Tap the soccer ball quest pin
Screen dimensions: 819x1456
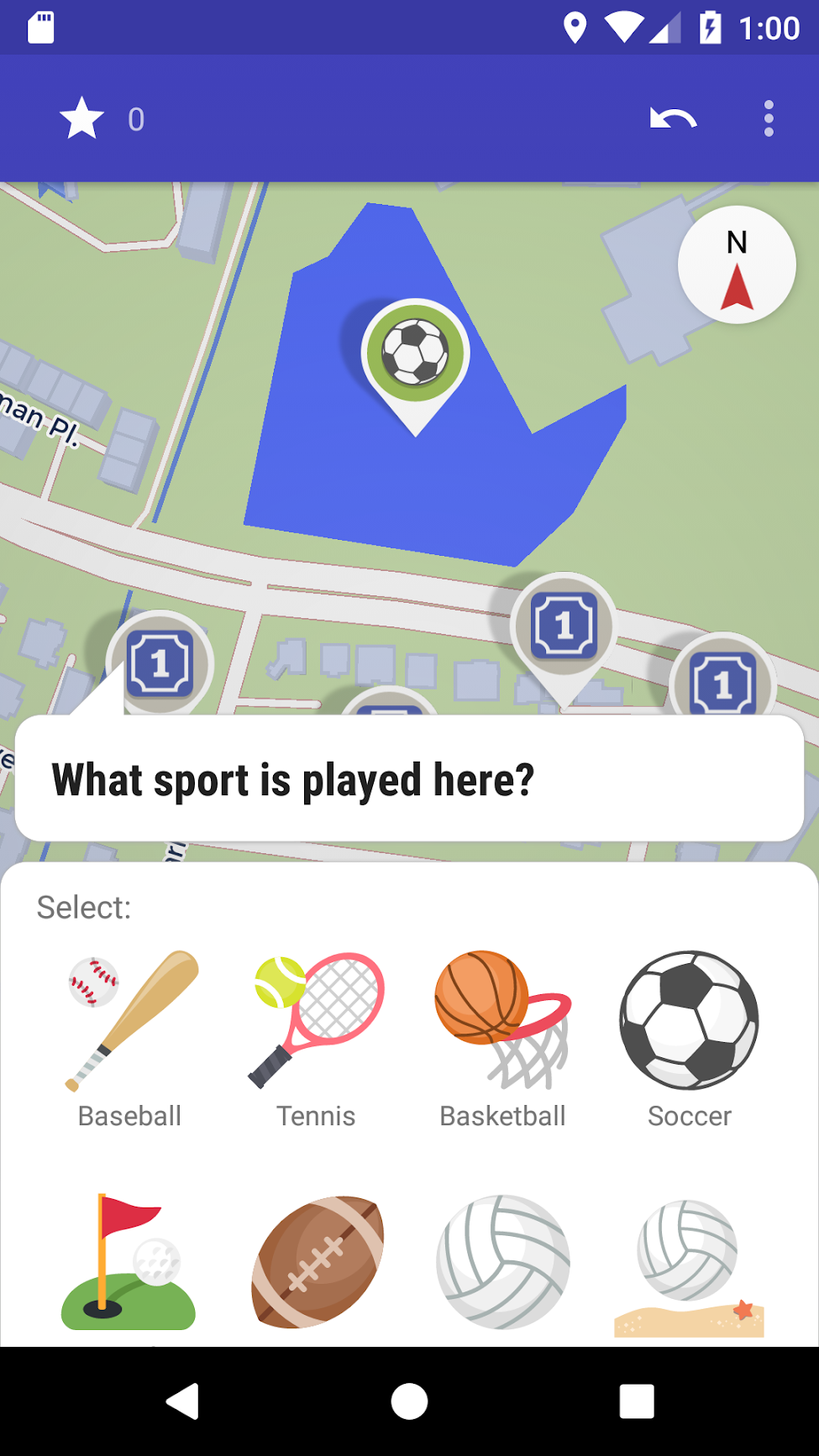tap(415, 353)
